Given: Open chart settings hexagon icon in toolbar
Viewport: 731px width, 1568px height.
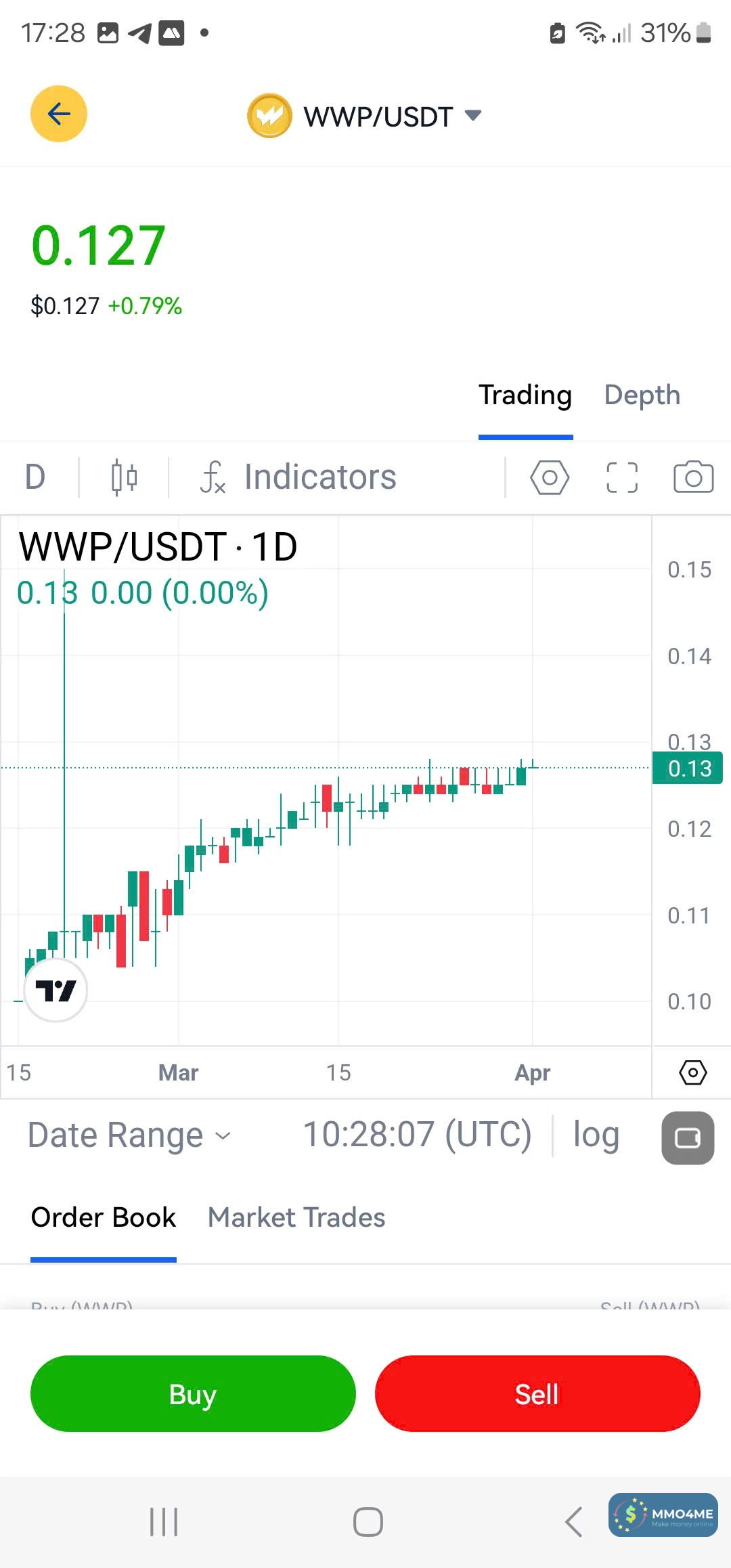Looking at the screenshot, I should pos(550,477).
